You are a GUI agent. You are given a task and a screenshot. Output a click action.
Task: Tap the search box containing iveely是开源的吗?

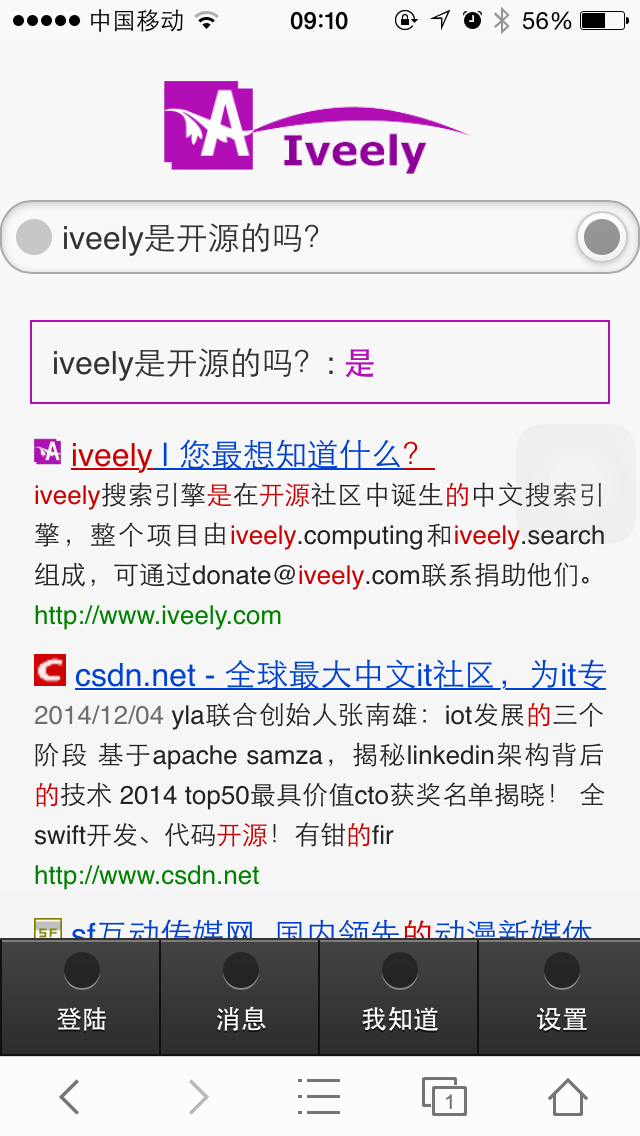[319, 237]
